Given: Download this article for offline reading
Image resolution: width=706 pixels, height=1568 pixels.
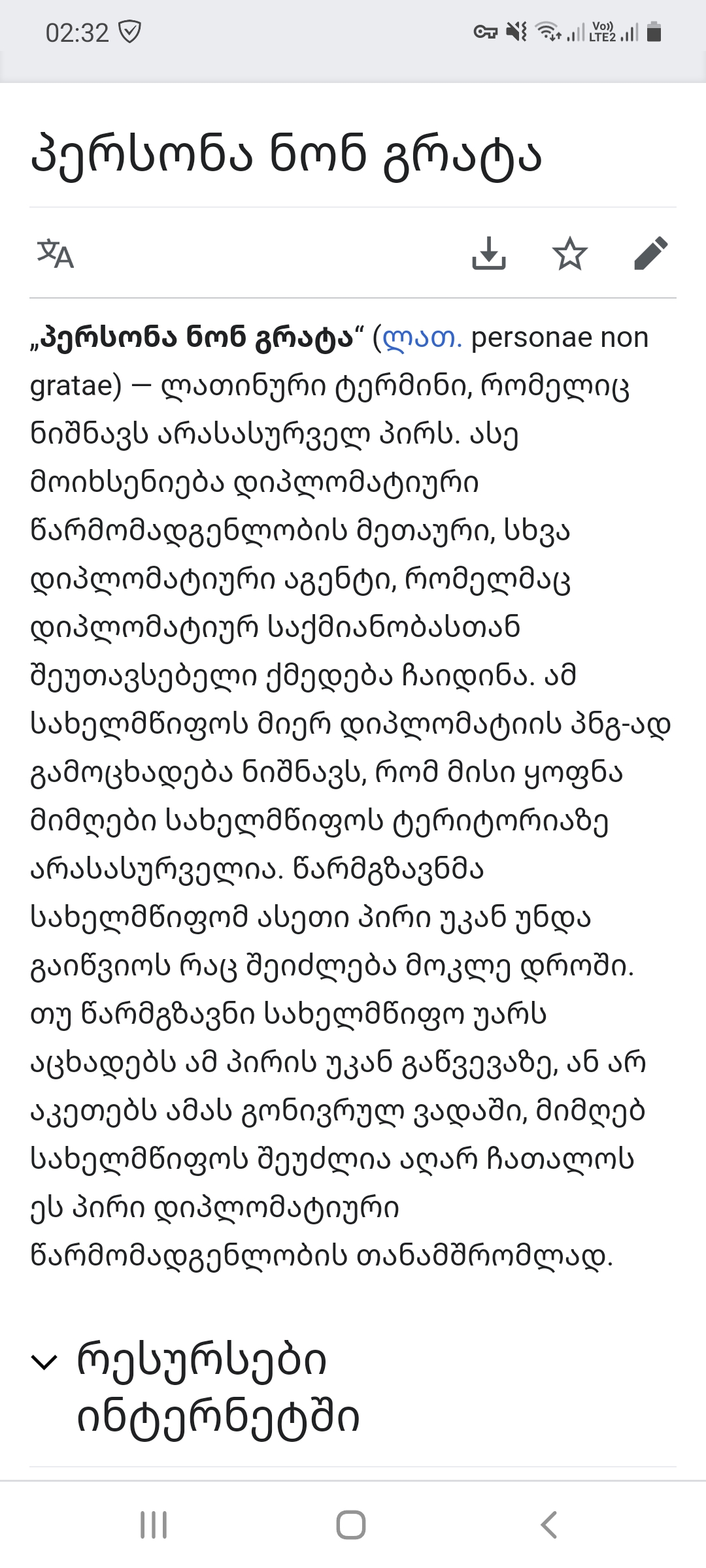Looking at the screenshot, I should (x=489, y=253).
